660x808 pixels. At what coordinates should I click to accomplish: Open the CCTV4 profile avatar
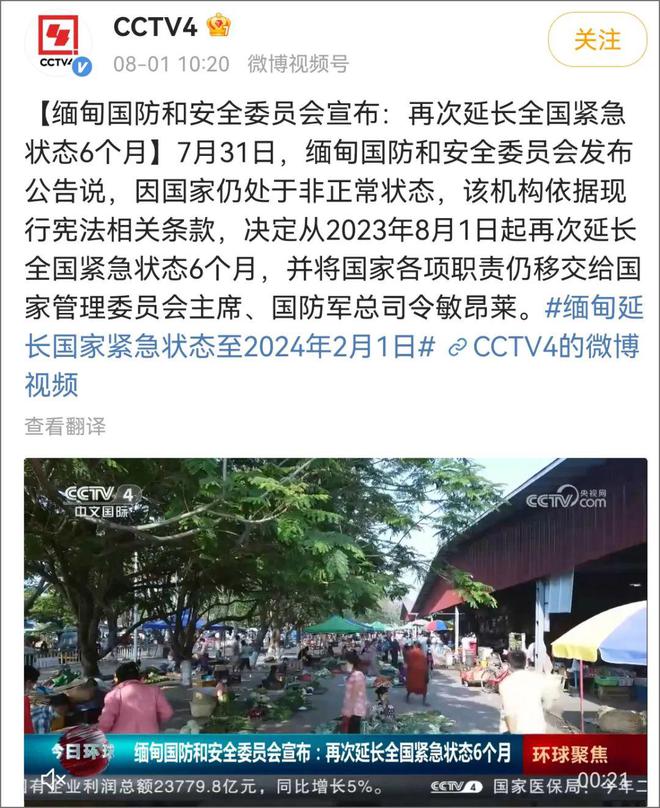point(58,43)
